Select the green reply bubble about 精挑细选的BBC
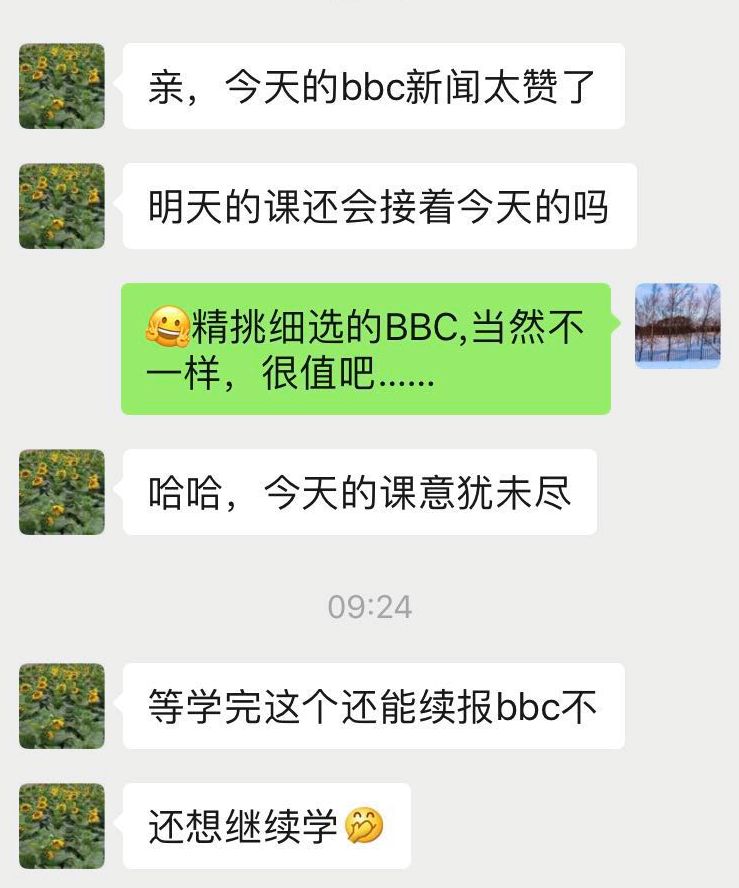This screenshot has height=888, width=739. coord(370,350)
